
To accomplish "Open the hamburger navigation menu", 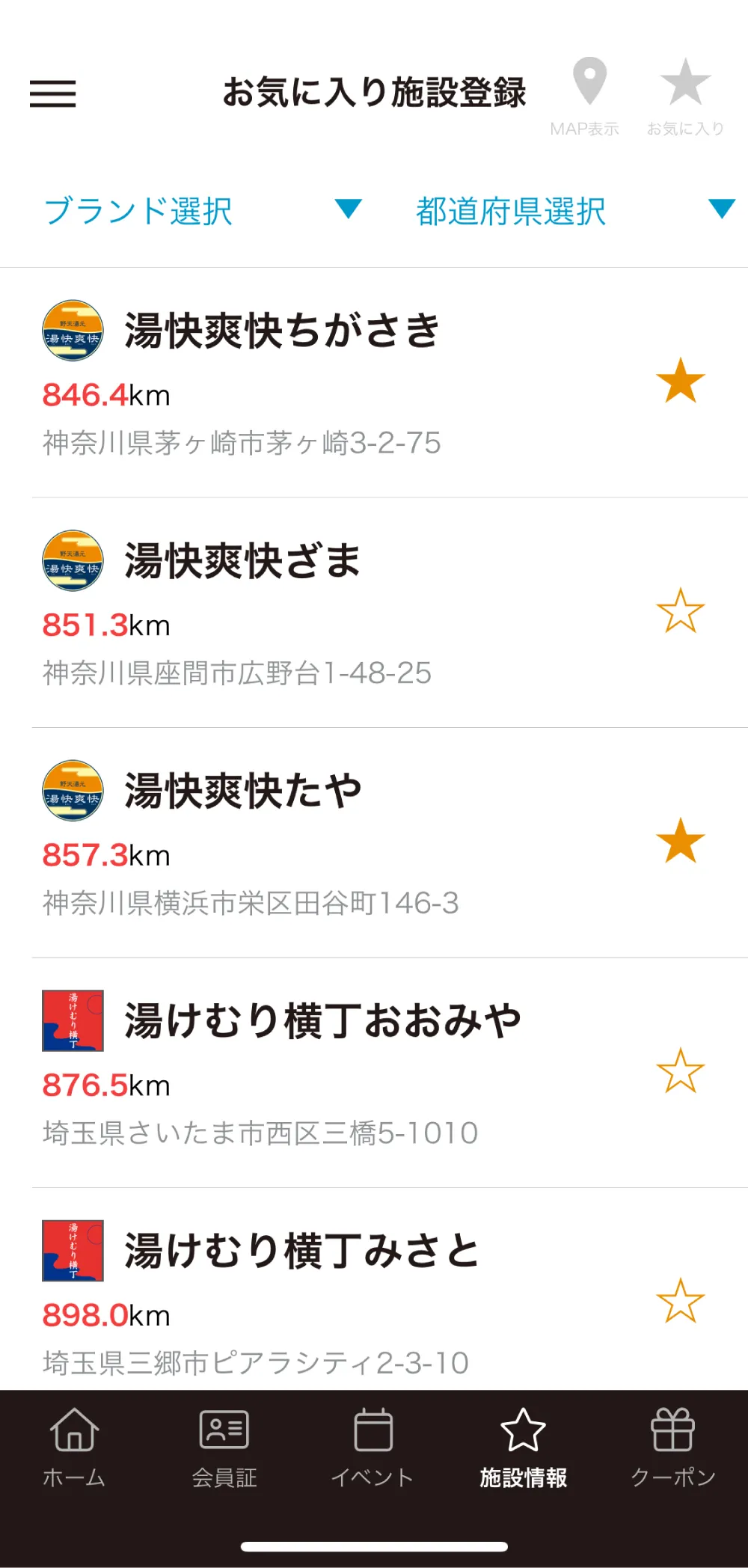I will [x=52, y=94].
